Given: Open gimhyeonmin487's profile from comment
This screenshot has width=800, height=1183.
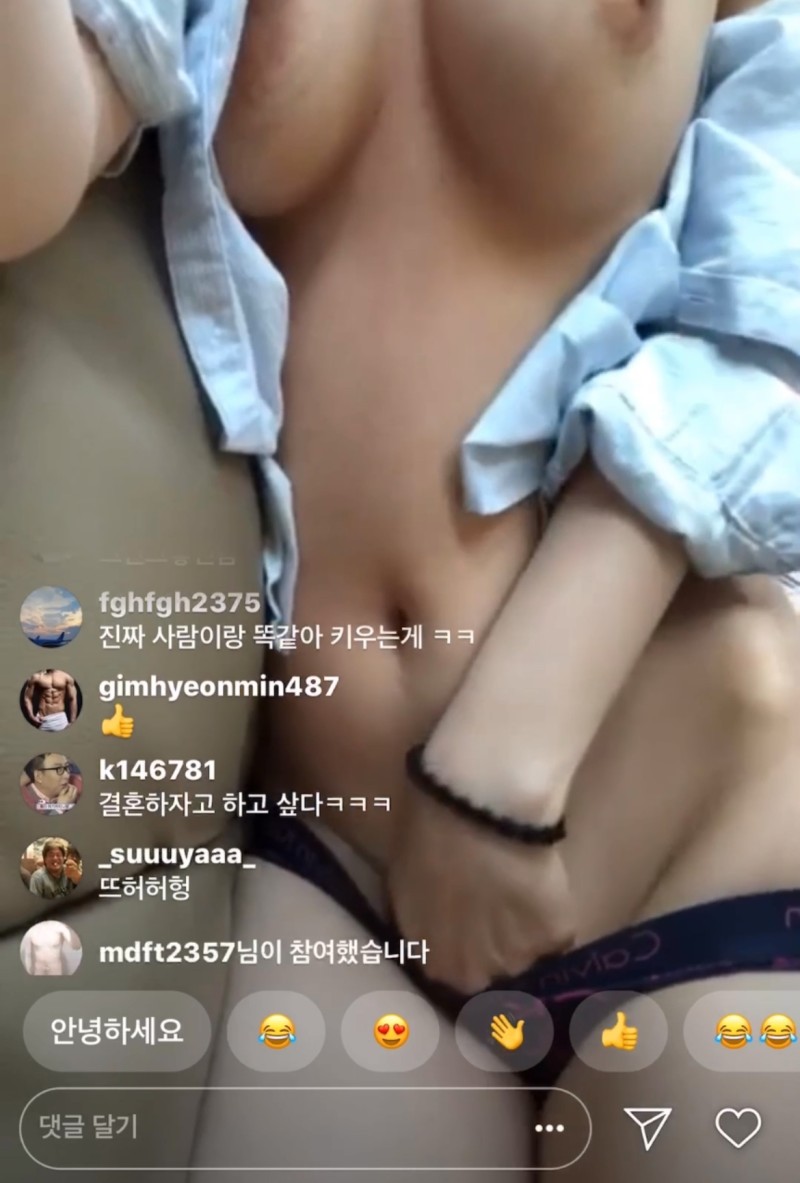Looking at the screenshot, I should [51, 700].
